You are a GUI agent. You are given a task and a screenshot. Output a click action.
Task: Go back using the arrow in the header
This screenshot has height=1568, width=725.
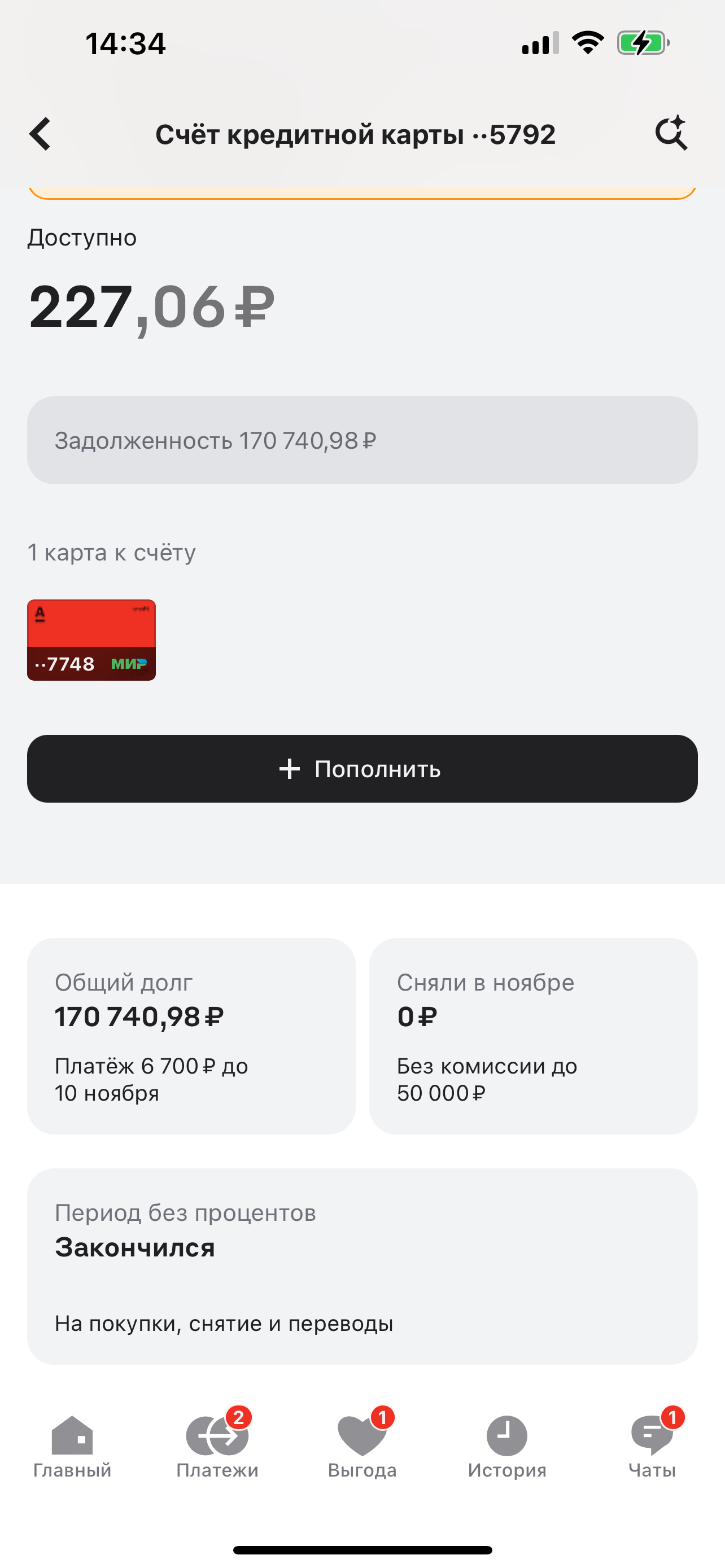click(x=40, y=134)
